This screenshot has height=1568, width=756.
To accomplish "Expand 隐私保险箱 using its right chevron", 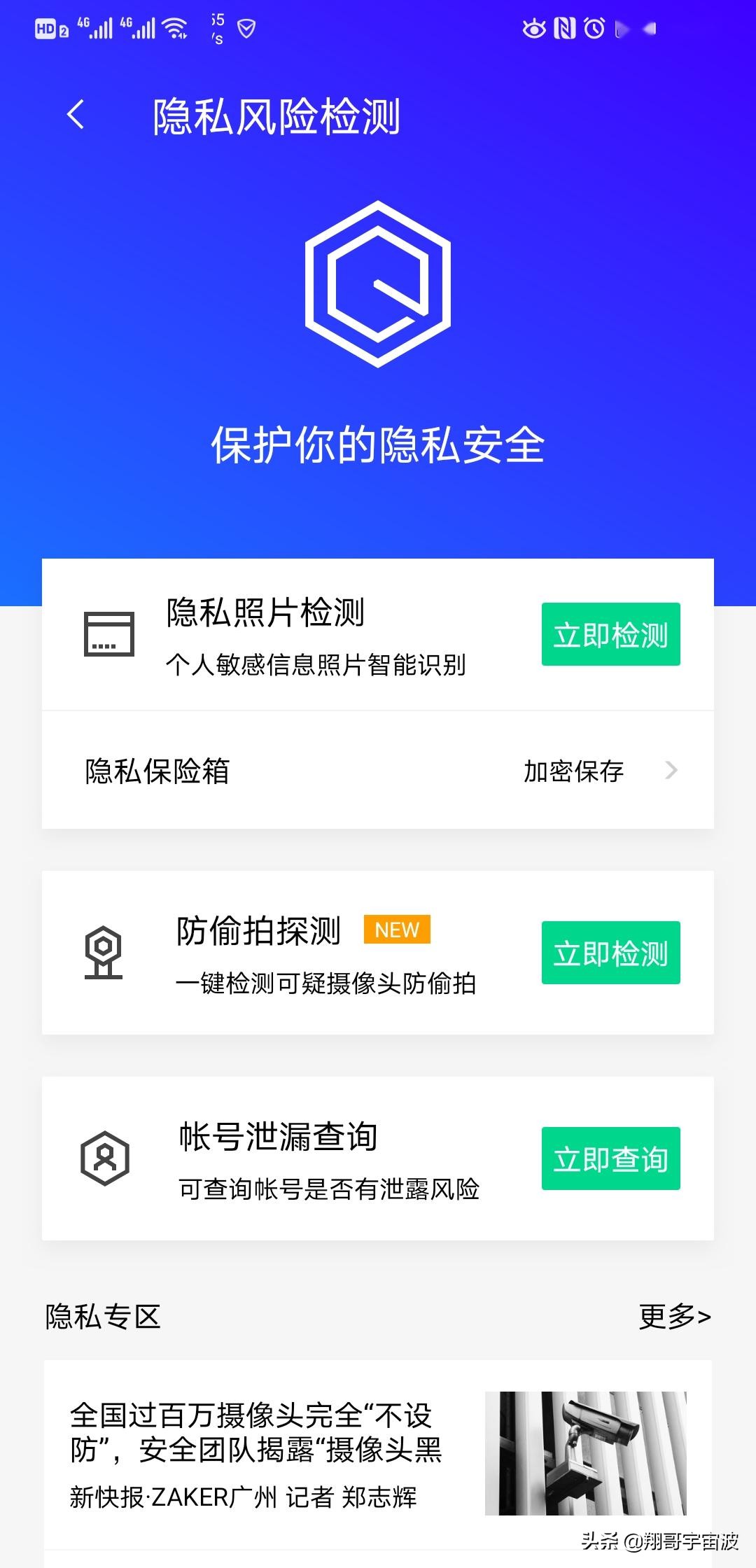I will click(671, 771).
